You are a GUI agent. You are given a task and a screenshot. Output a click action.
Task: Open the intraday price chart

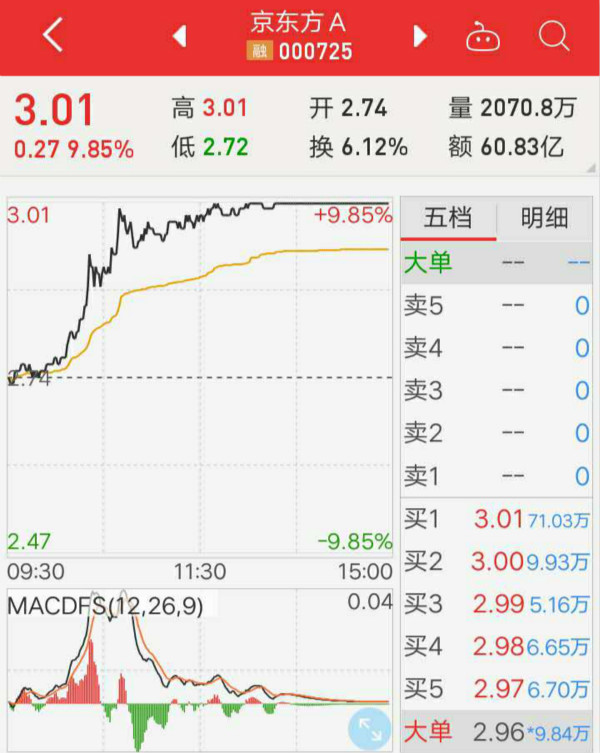coord(200,380)
